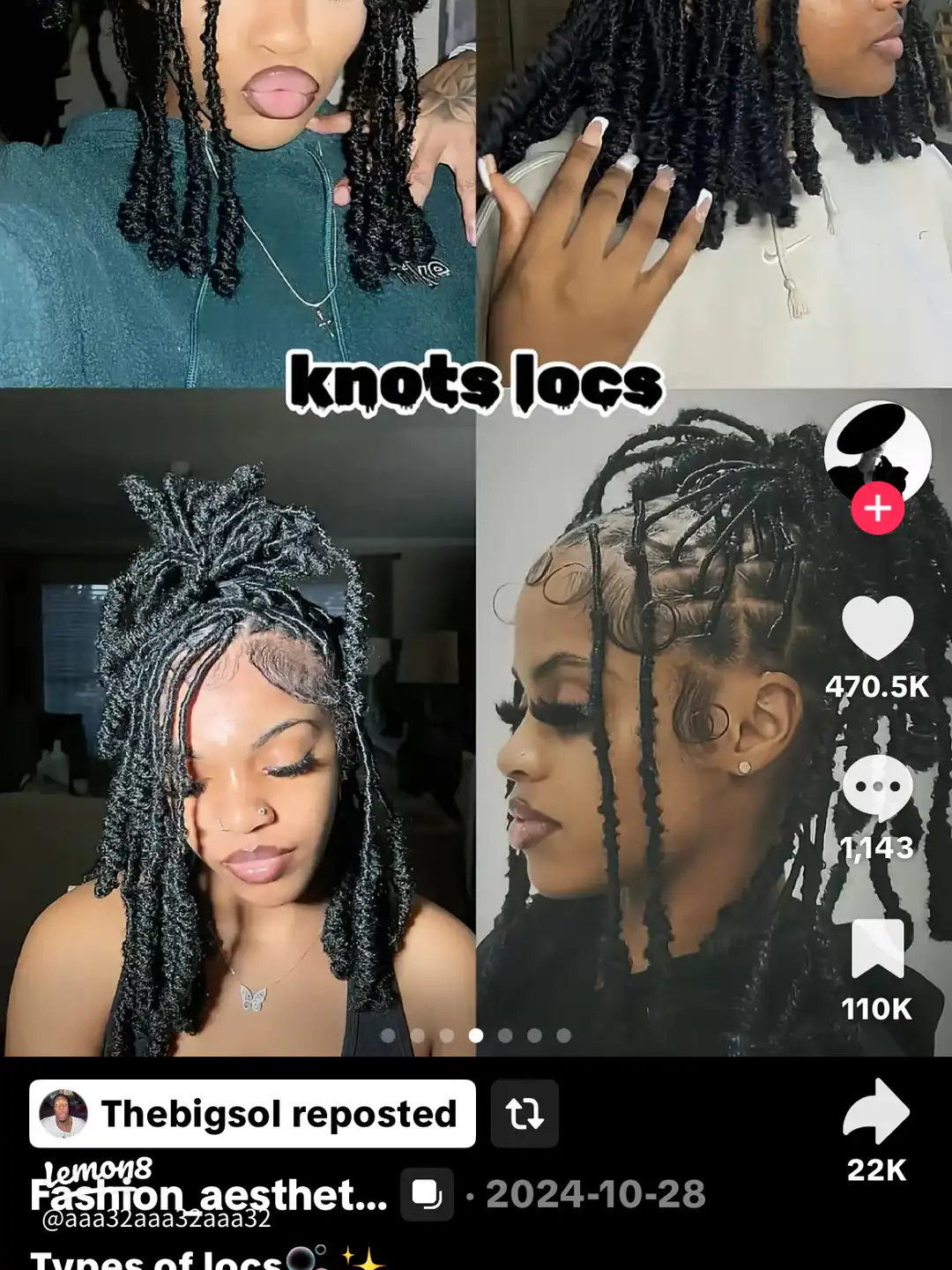
Task: Follow the creator with the plus button
Action: click(877, 509)
